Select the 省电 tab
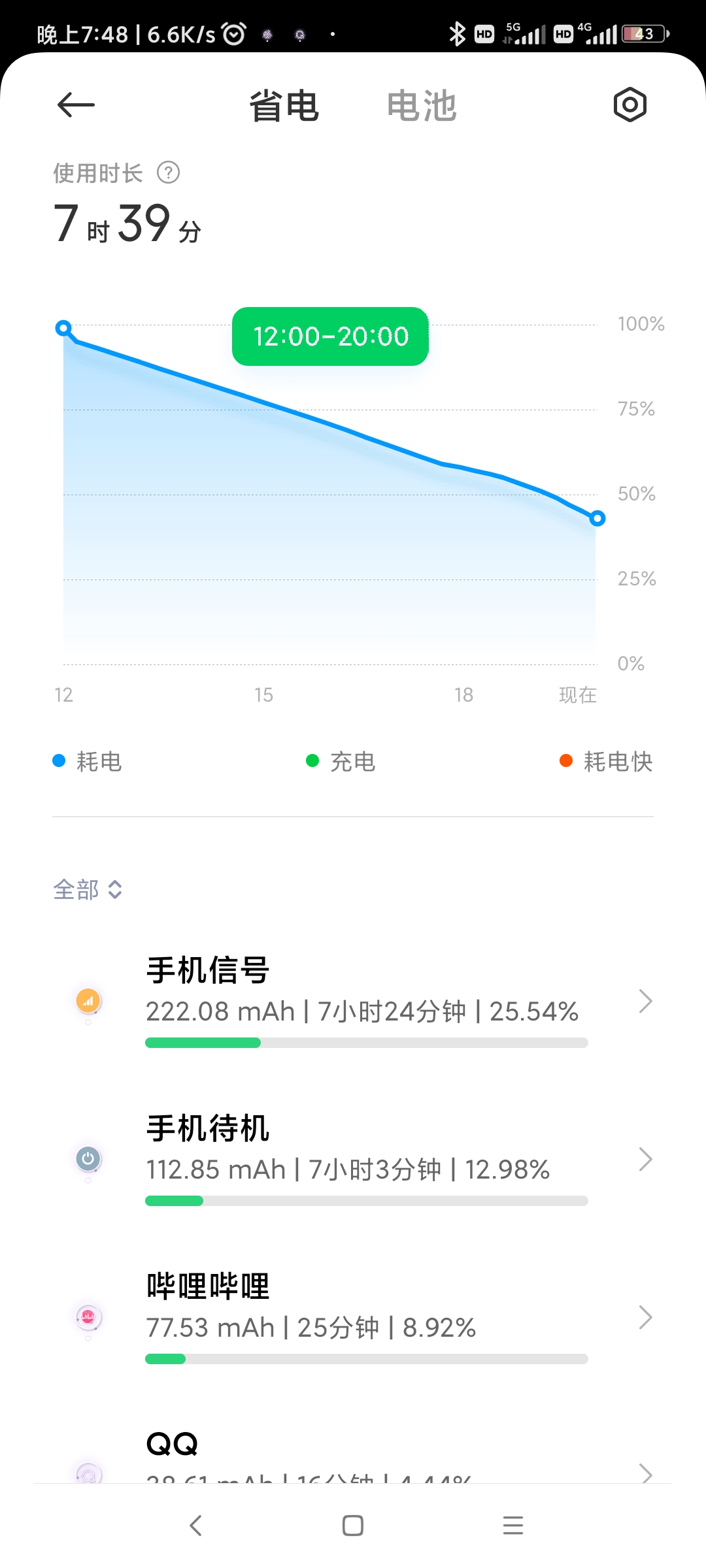 pyautogui.click(x=284, y=106)
